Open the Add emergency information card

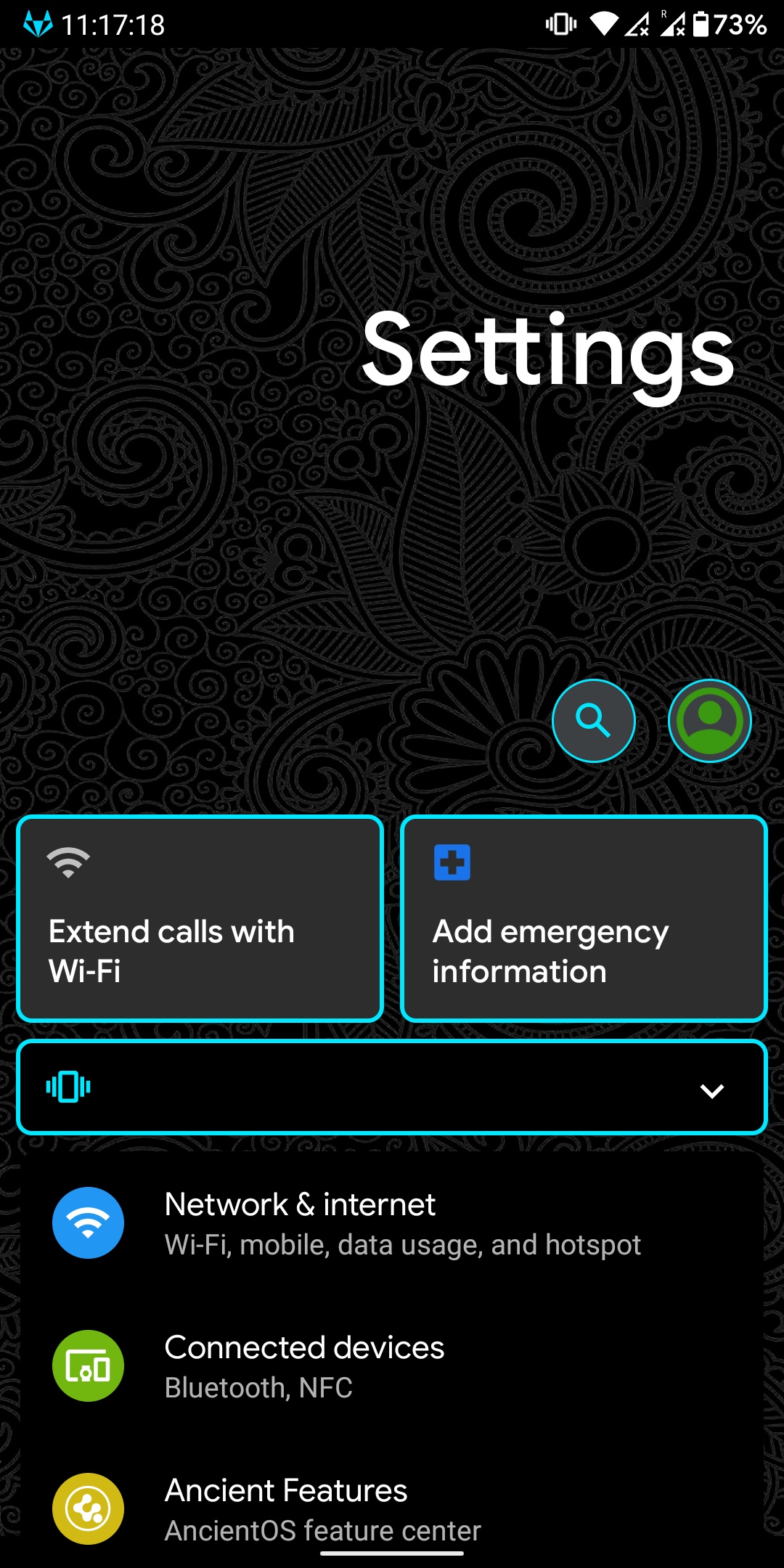tap(584, 918)
